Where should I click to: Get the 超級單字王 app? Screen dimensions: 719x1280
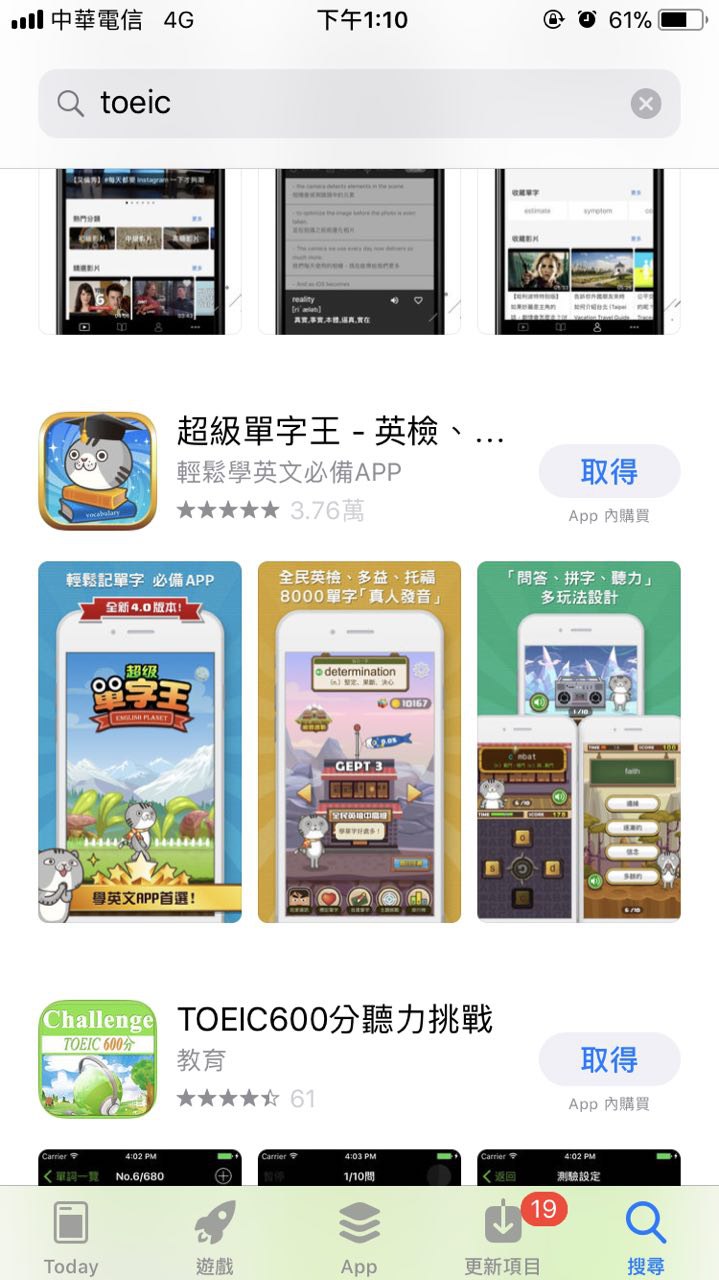609,471
